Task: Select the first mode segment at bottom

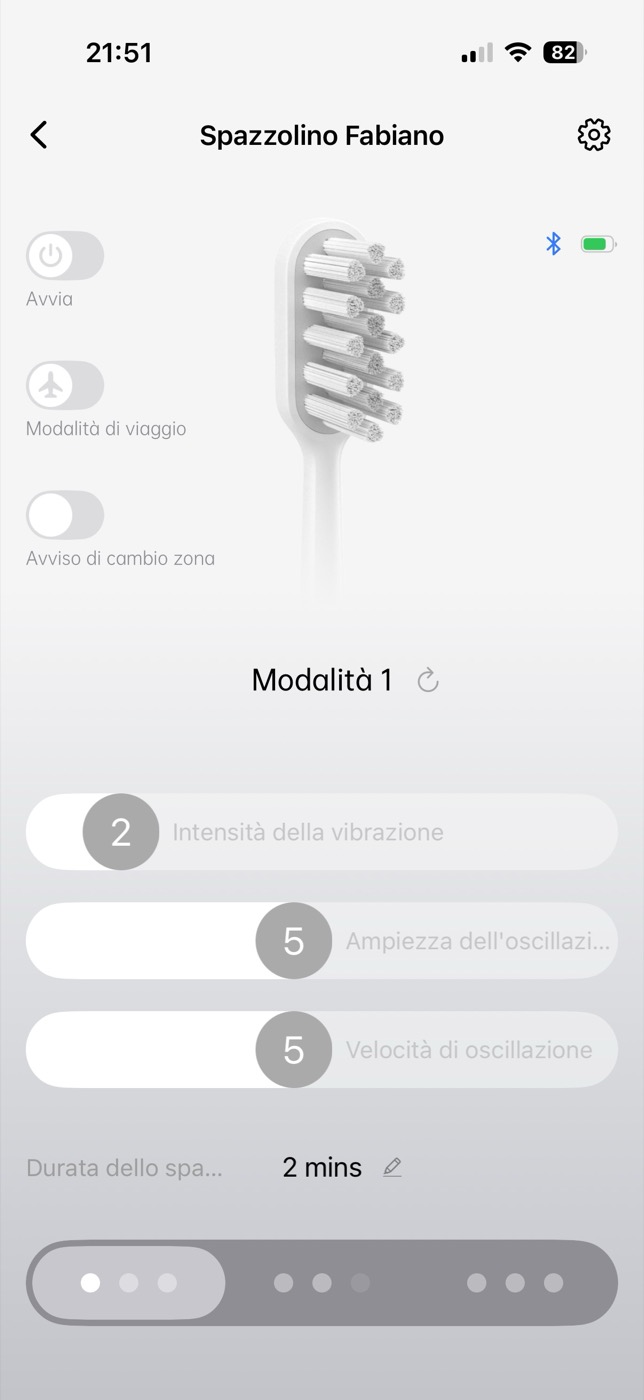Action: [x=128, y=1283]
